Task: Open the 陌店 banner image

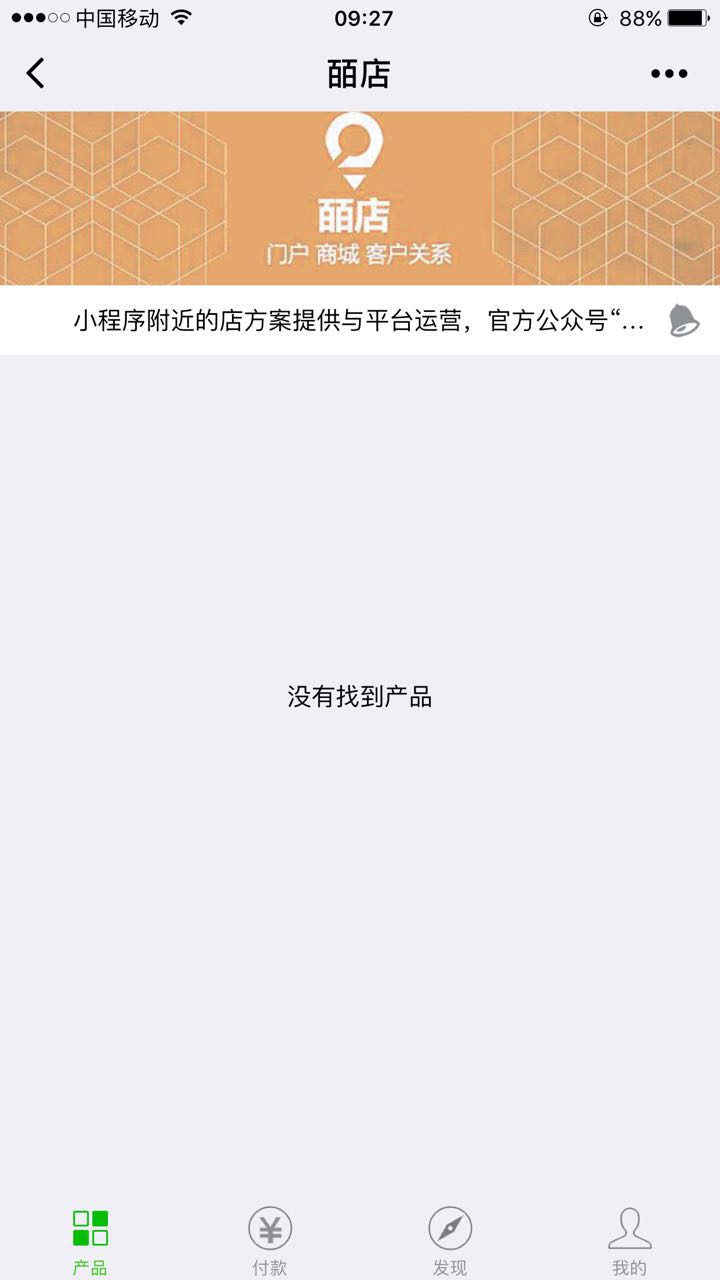Action: [x=360, y=198]
